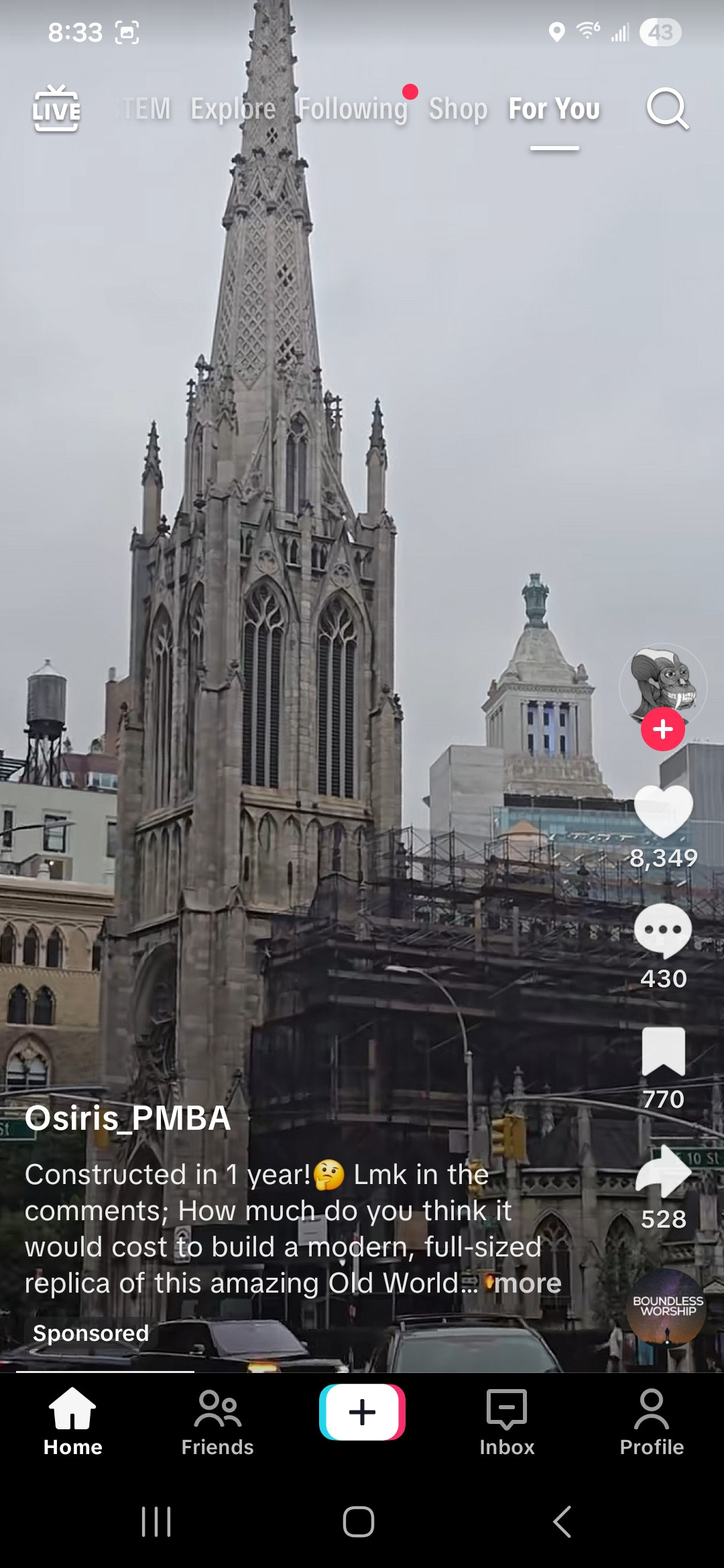This screenshot has width=724, height=1568.
Task: Switch to the STEM feed tab
Action: [142, 109]
